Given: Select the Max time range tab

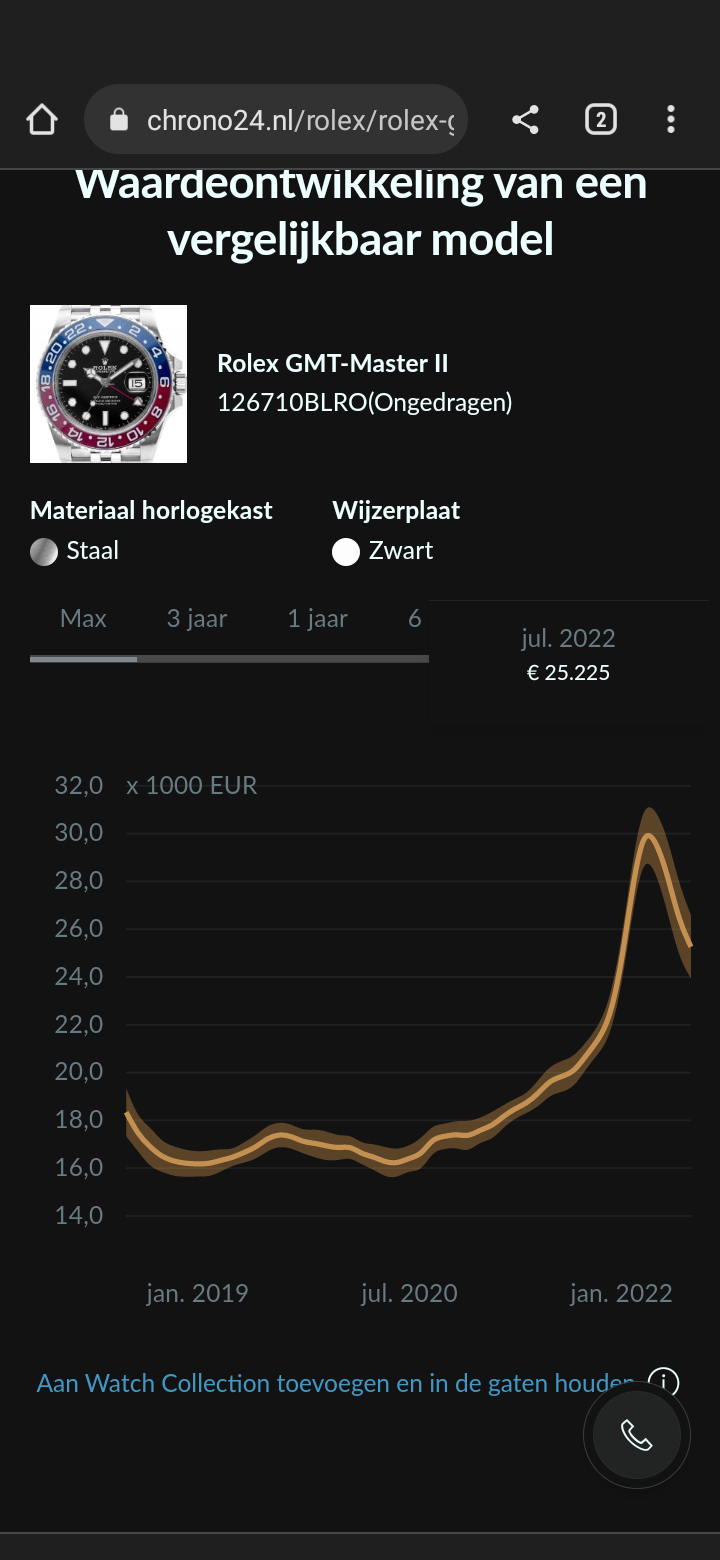Looking at the screenshot, I should (x=83, y=619).
